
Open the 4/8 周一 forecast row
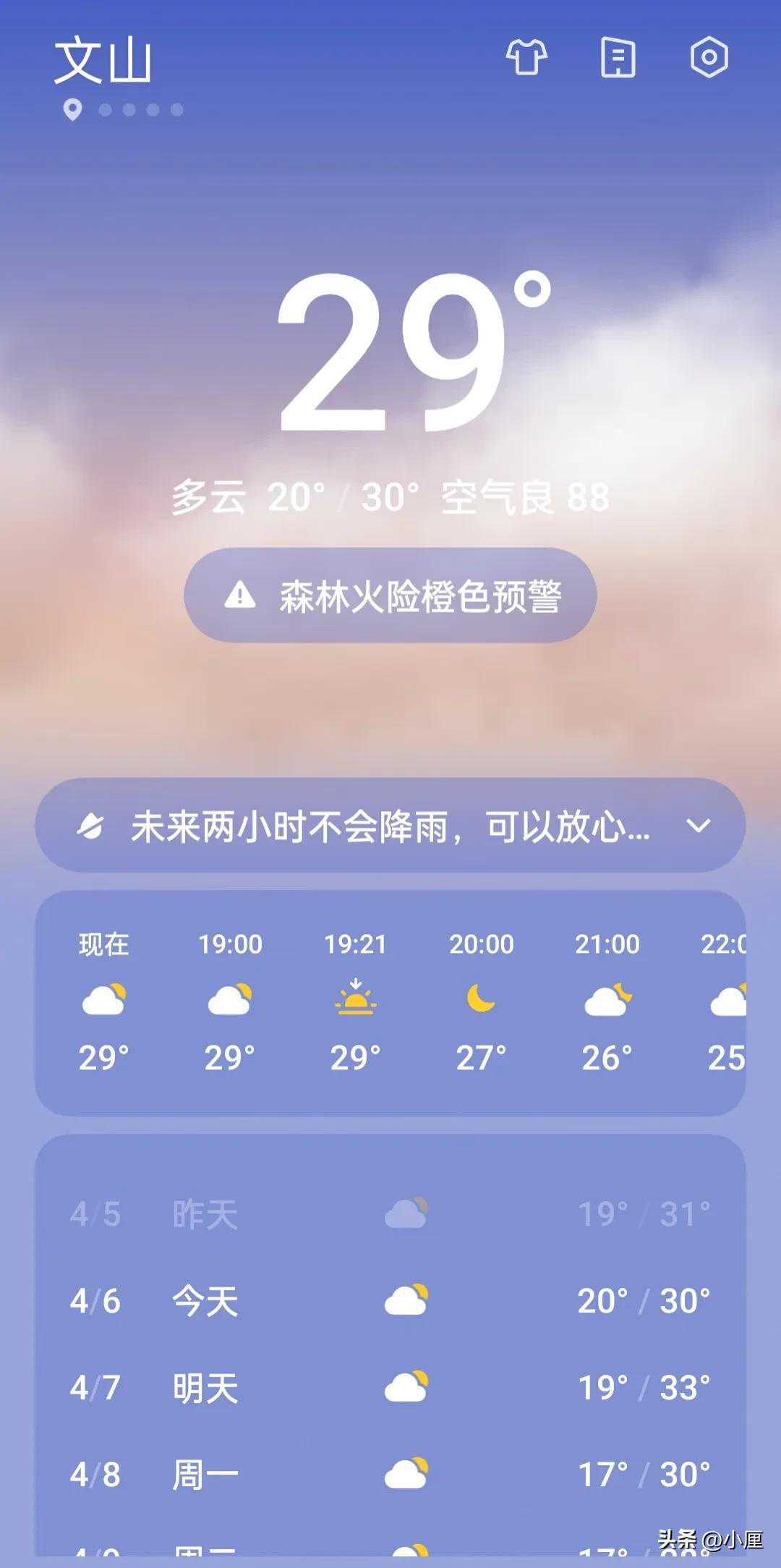point(390,1475)
